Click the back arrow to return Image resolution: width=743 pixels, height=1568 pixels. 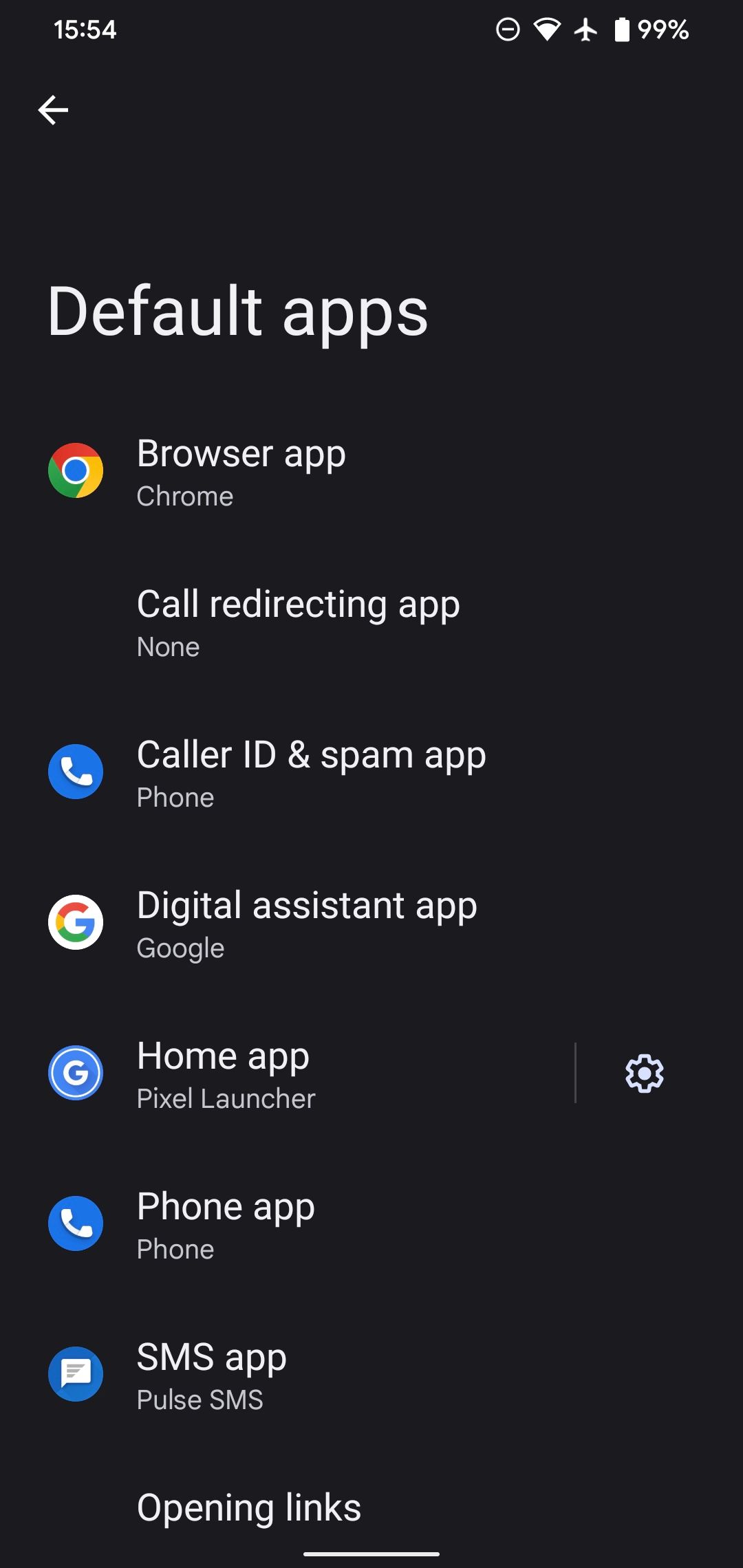pos(54,109)
